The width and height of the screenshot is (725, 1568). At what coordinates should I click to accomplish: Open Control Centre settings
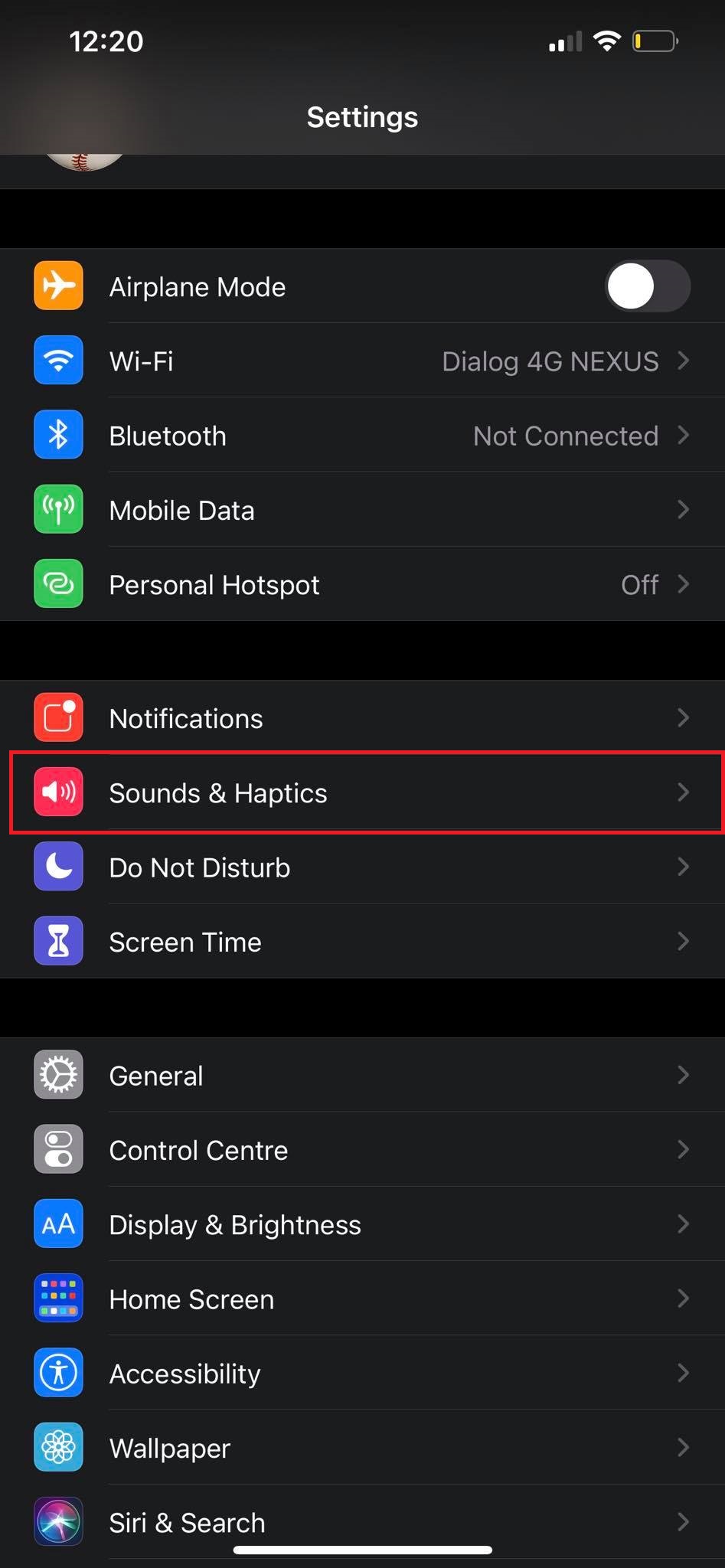pyautogui.click(x=362, y=1149)
